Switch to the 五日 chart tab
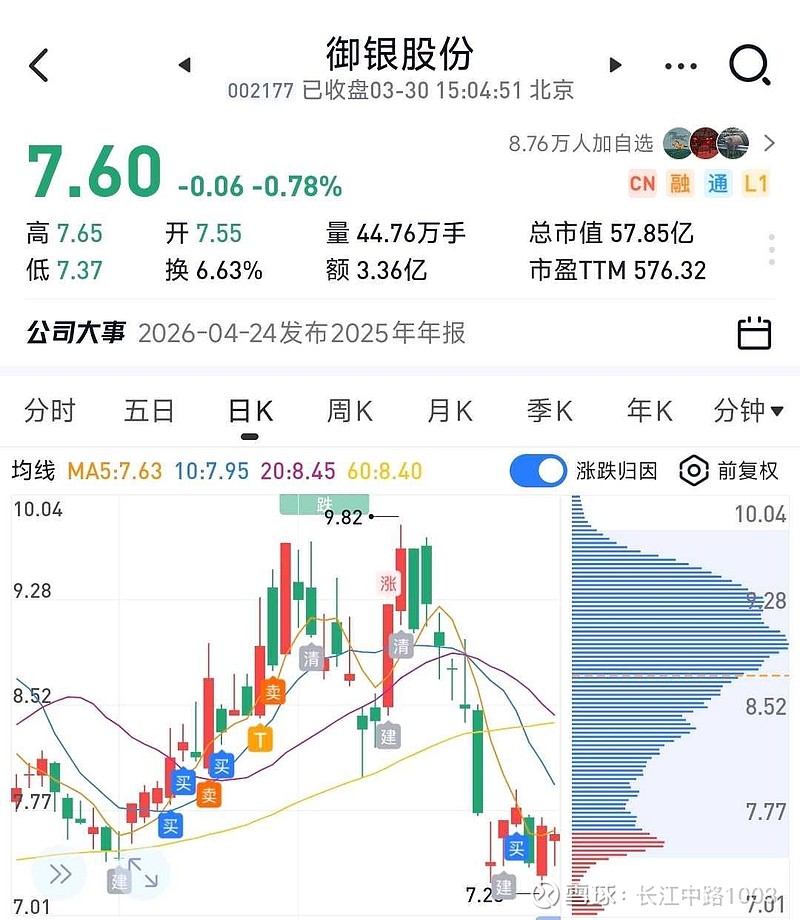This screenshot has width=800, height=920. point(149,410)
